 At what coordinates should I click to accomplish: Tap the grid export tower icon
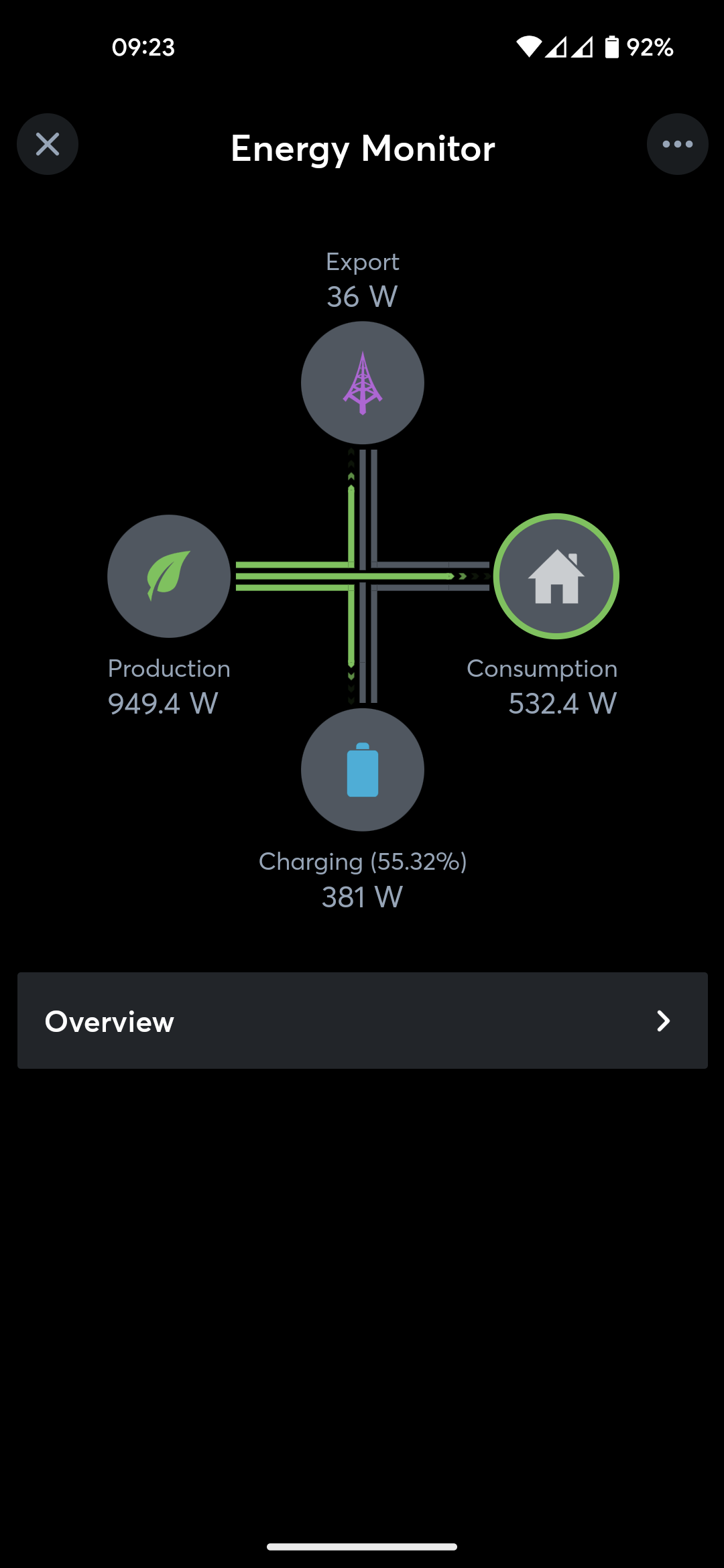(363, 383)
